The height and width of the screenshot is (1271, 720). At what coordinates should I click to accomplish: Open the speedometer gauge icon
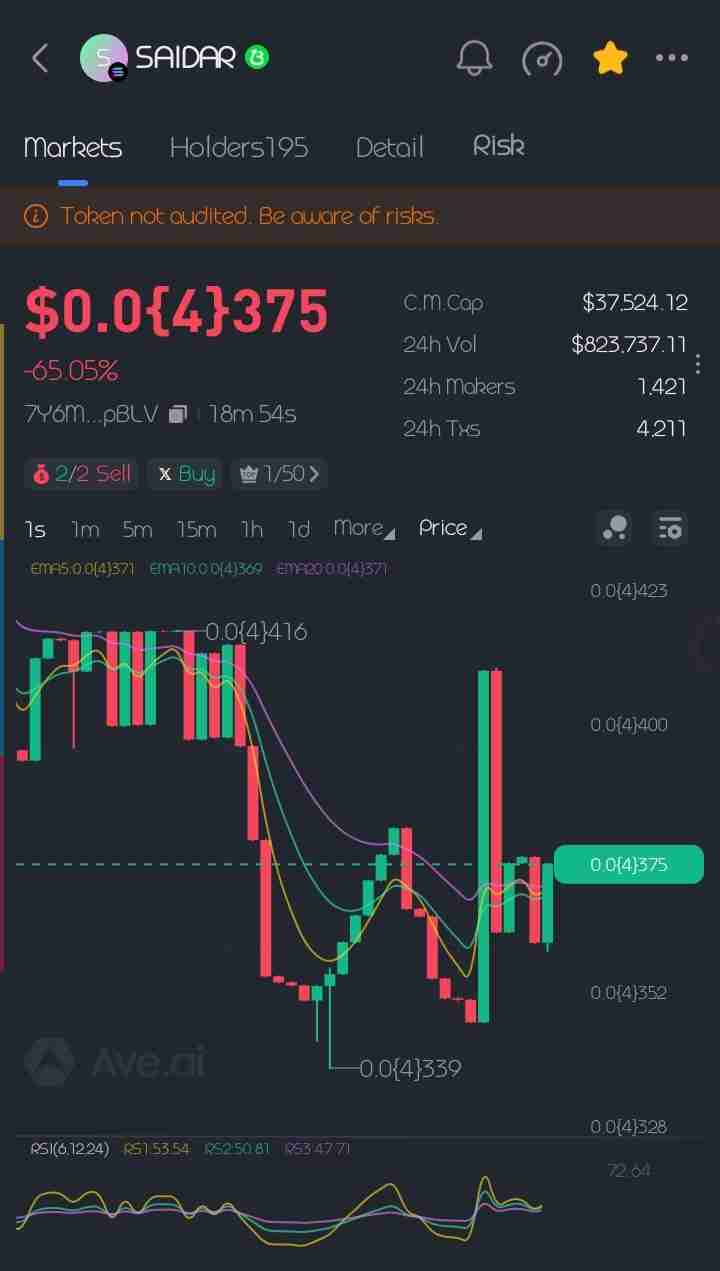point(542,58)
